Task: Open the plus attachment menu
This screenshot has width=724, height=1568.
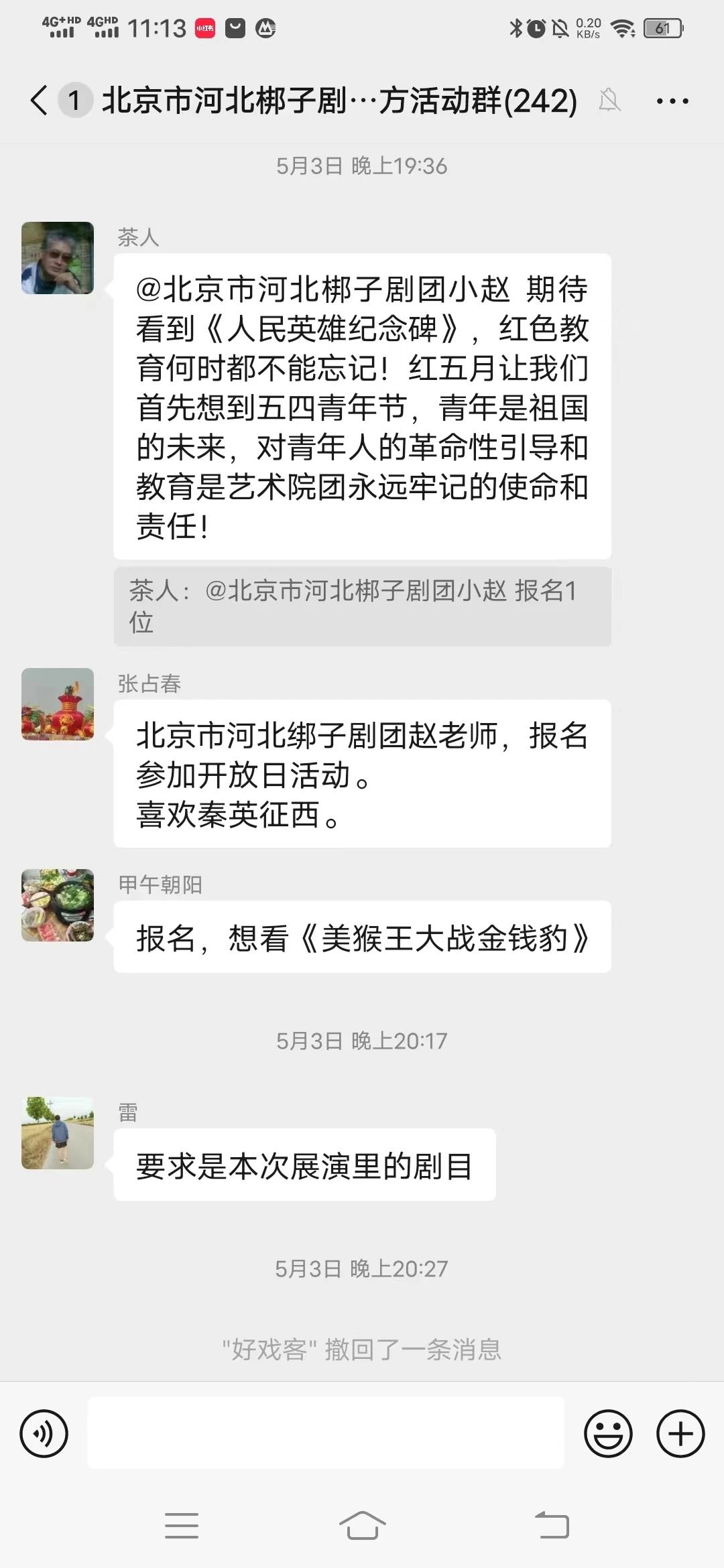Action: click(x=680, y=1433)
